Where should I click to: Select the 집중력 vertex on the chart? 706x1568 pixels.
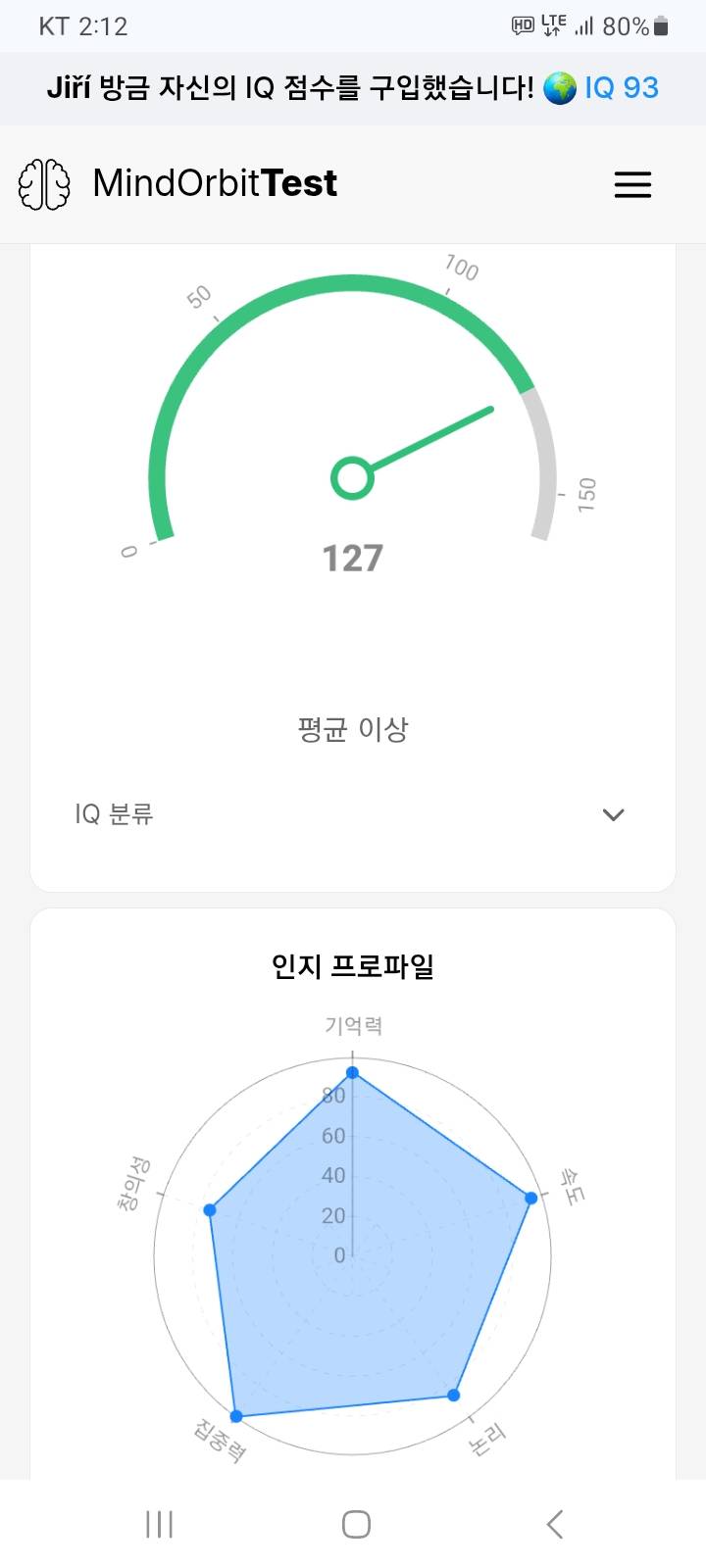(234, 1414)
